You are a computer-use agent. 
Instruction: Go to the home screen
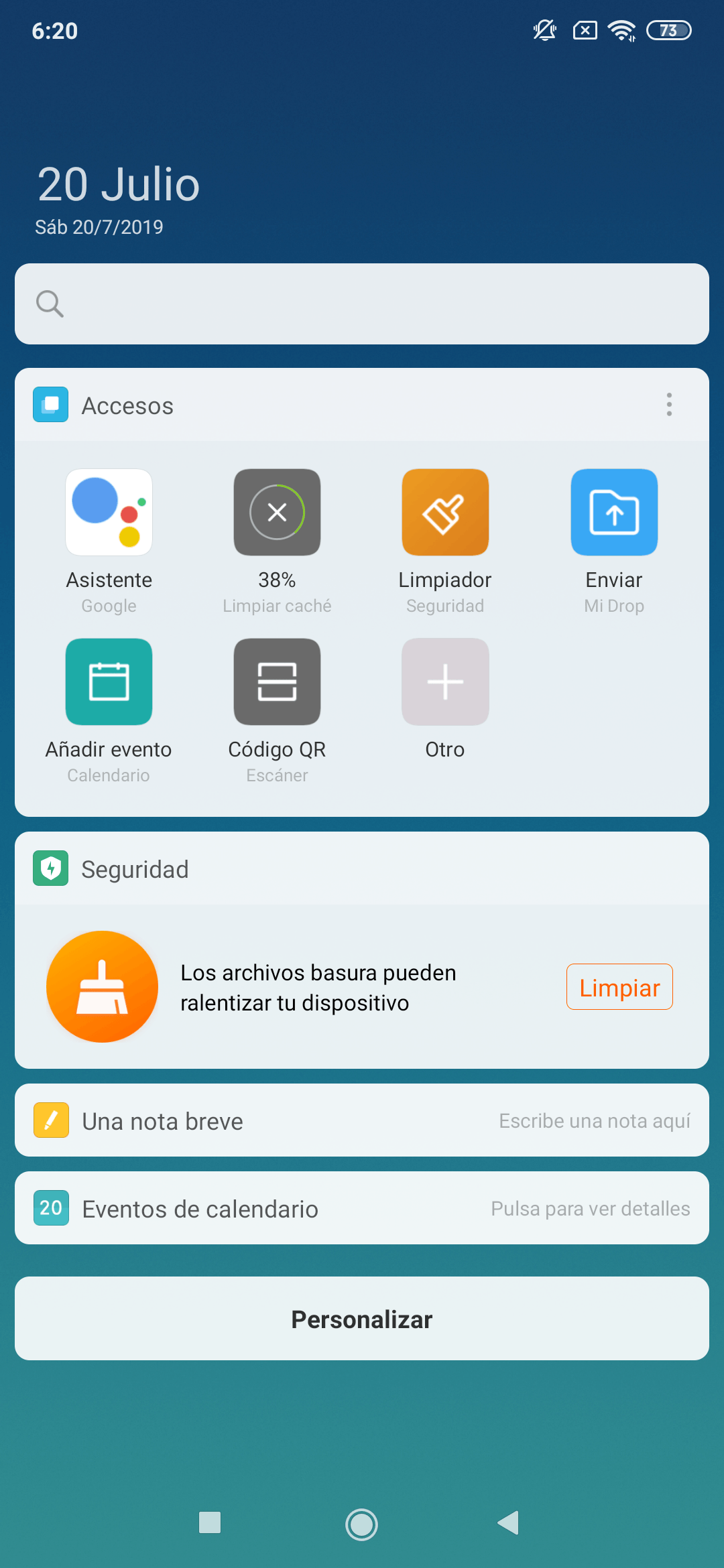[361, 1524]
